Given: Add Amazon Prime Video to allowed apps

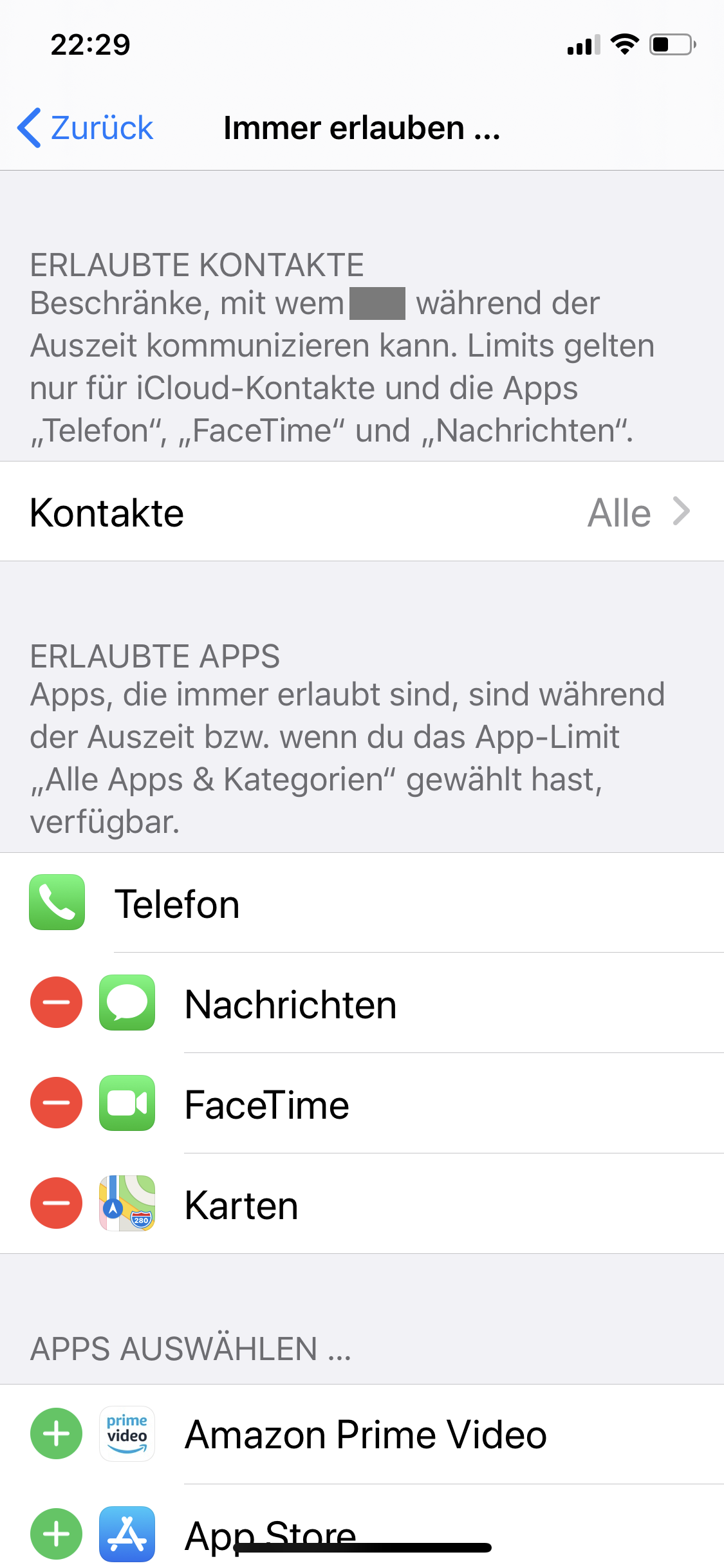Looking at the screenshot, I should click(x=57, y=1433).
